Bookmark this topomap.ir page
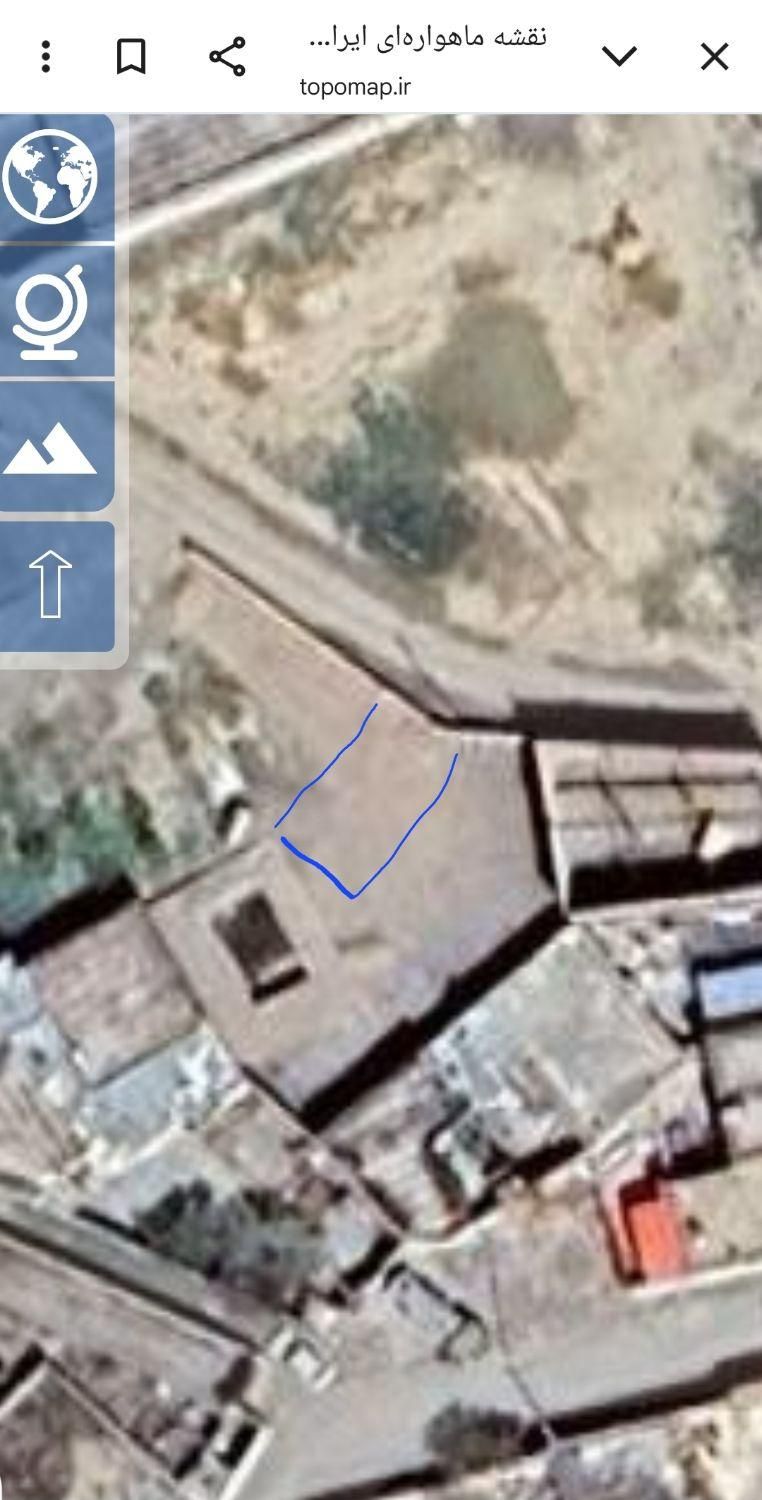The image size is (762, 1500). pos(131,57)
